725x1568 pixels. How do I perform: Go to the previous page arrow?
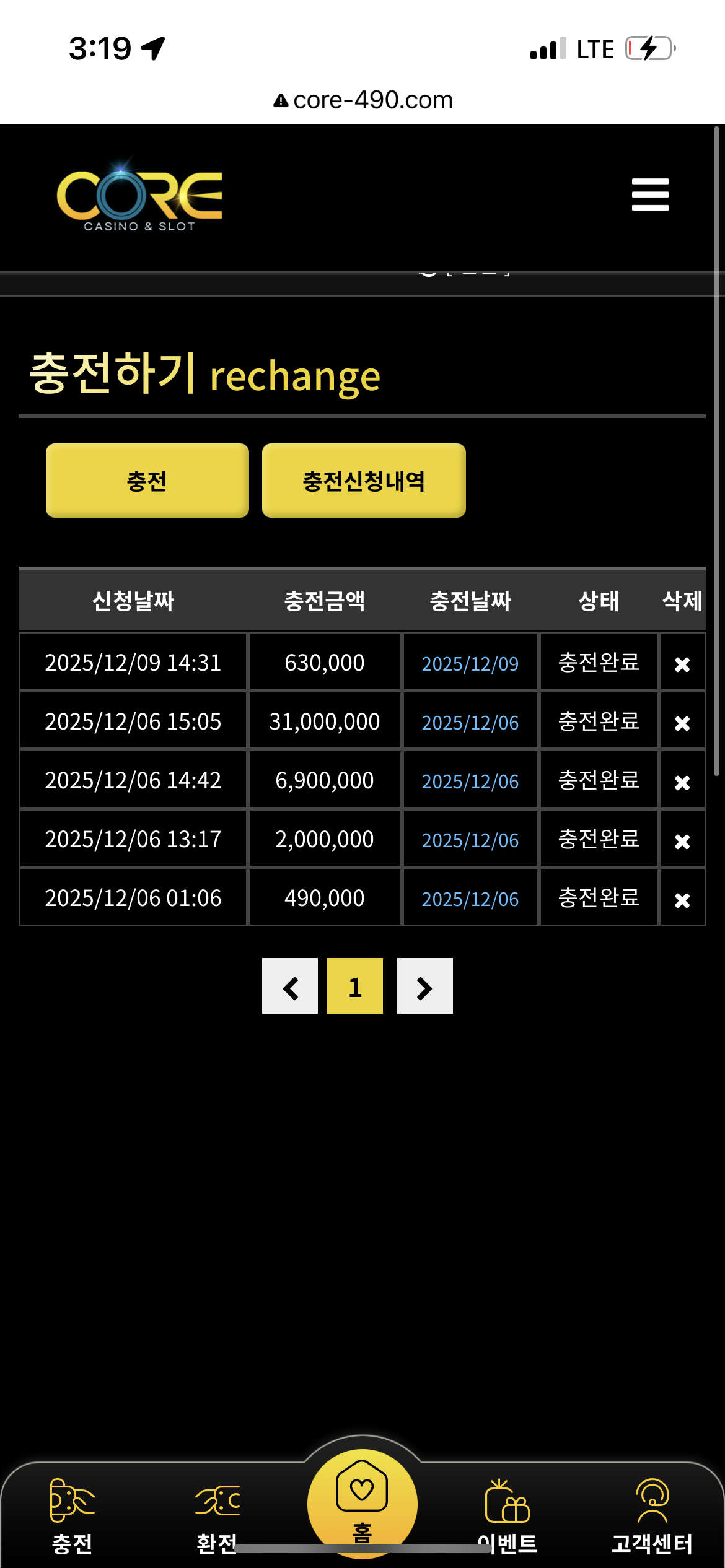[290, 987]
